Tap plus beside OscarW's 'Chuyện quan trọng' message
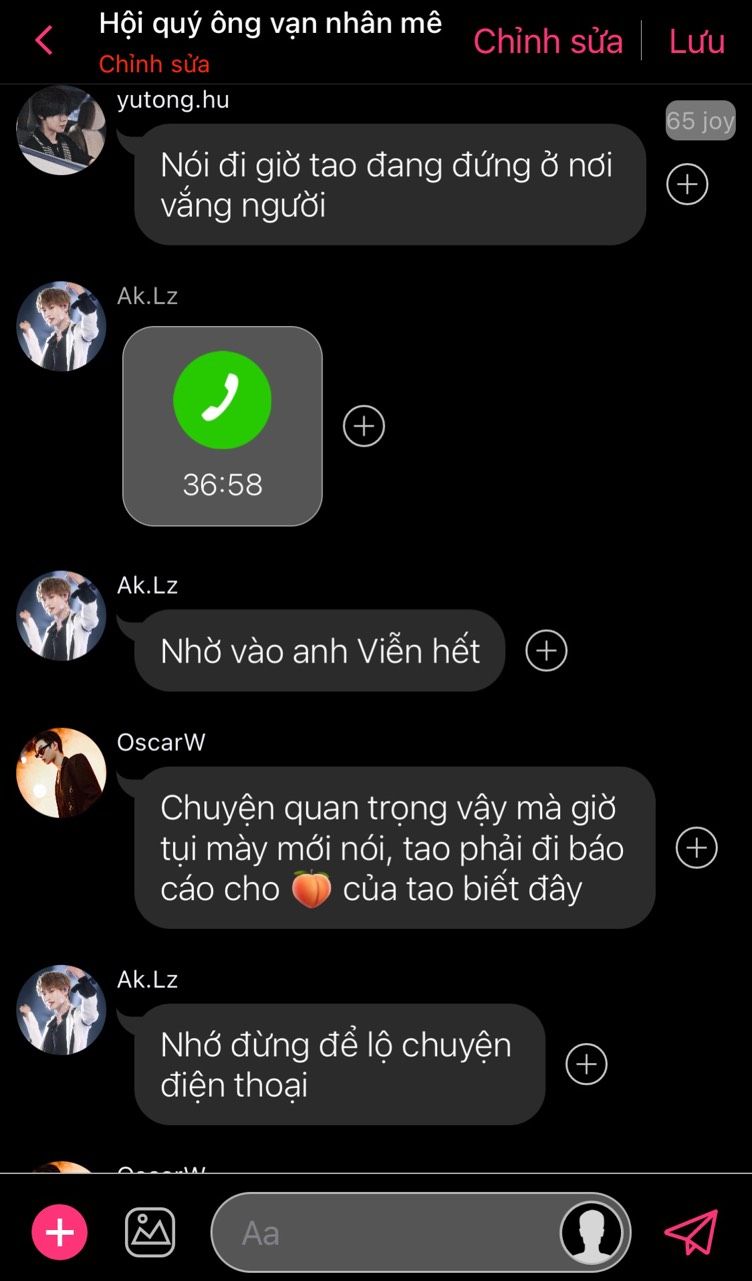Image resolution: width=752 pixels, height=1281 pixels. (x=697, y=848)
